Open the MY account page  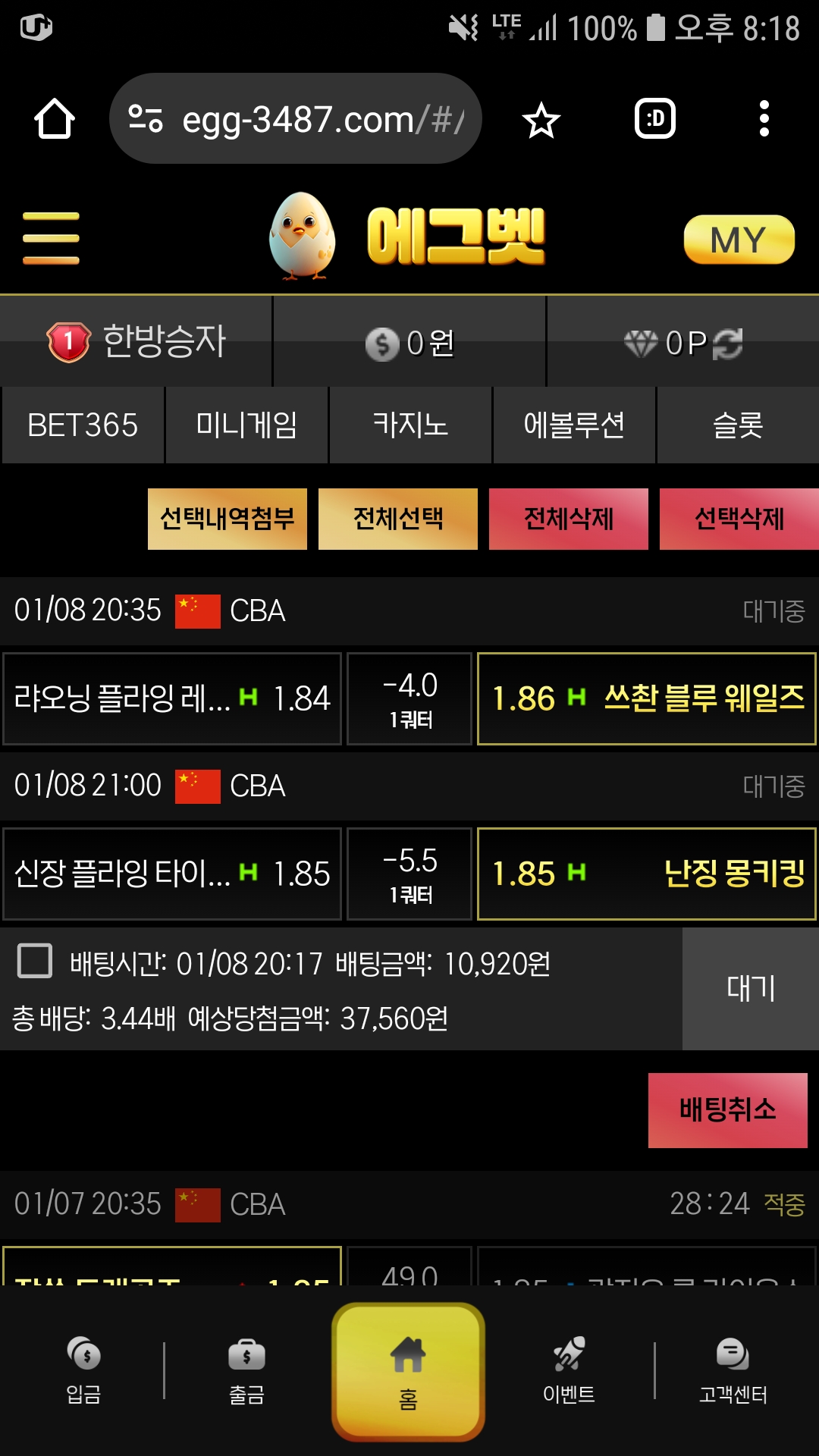[739, 240]
